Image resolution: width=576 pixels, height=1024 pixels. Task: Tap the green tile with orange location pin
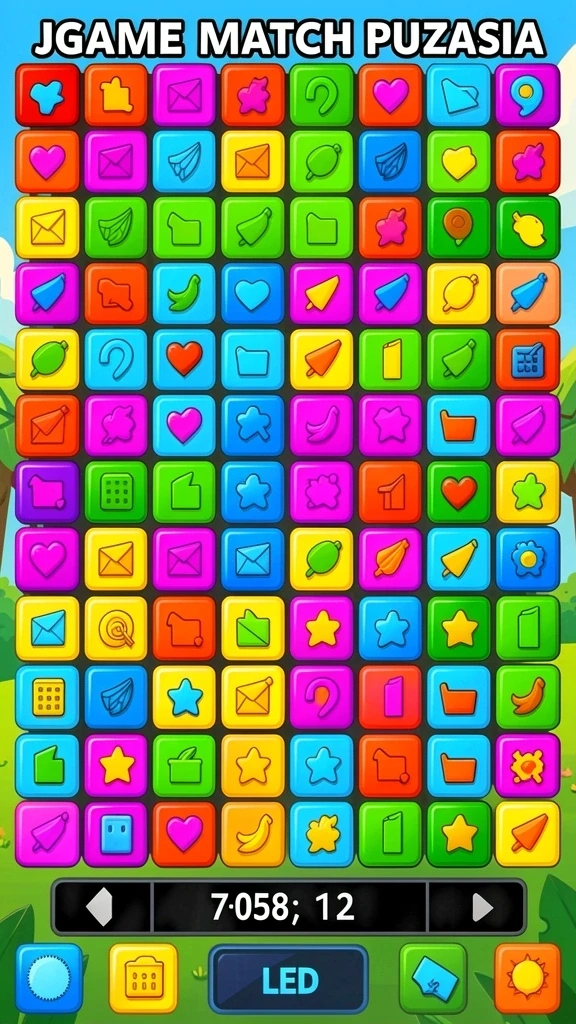point(458,227)
